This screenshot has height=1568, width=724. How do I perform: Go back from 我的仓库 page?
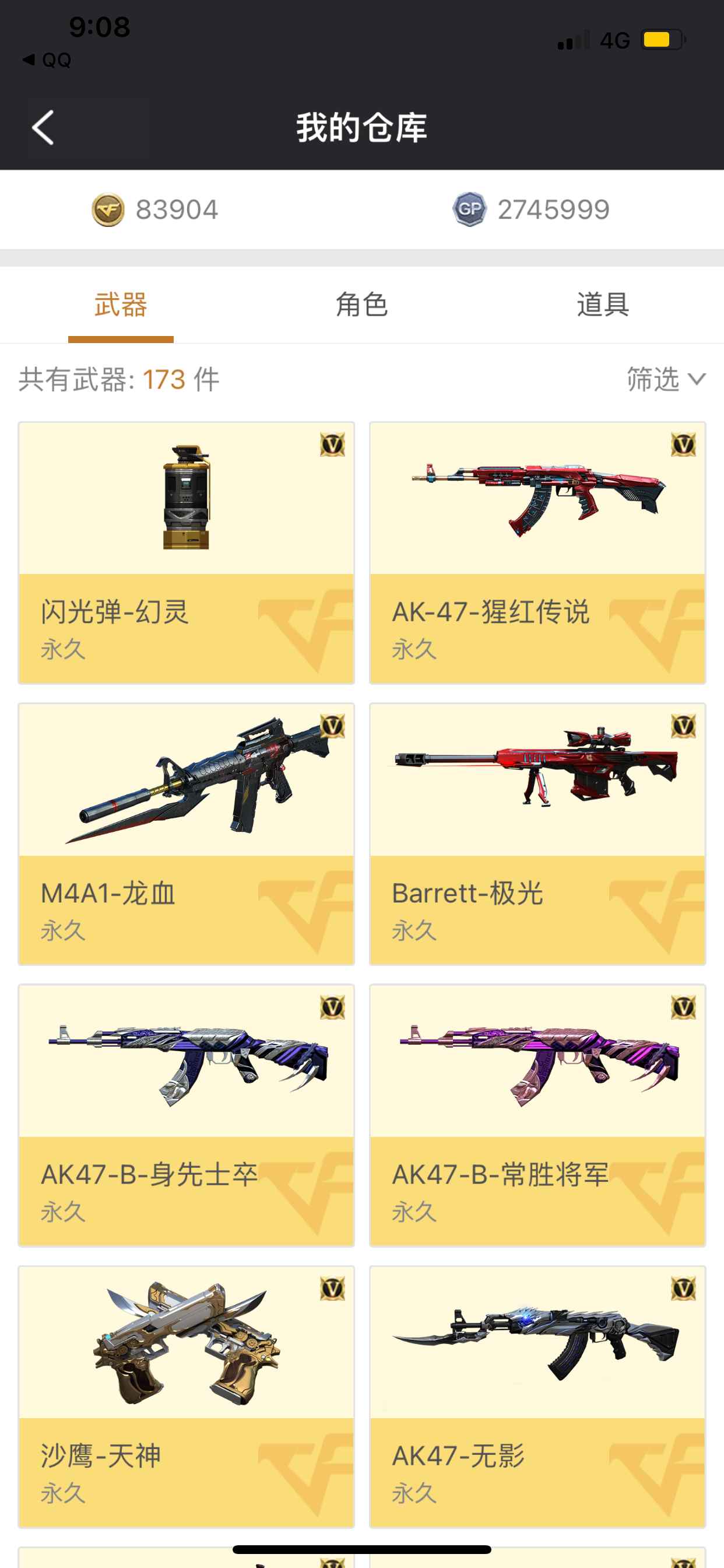click(44, 128)
